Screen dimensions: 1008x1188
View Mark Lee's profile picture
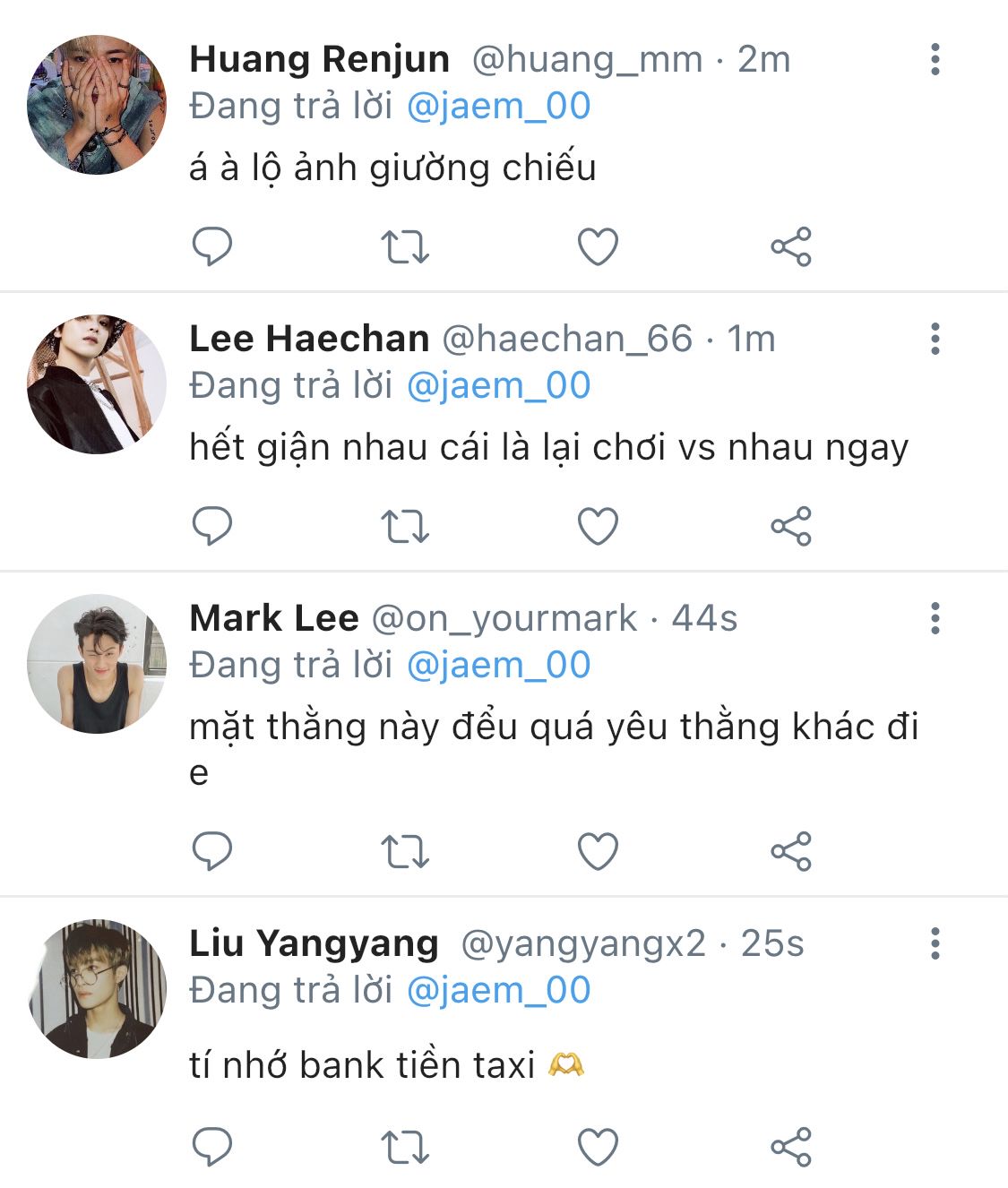[97, 664]
